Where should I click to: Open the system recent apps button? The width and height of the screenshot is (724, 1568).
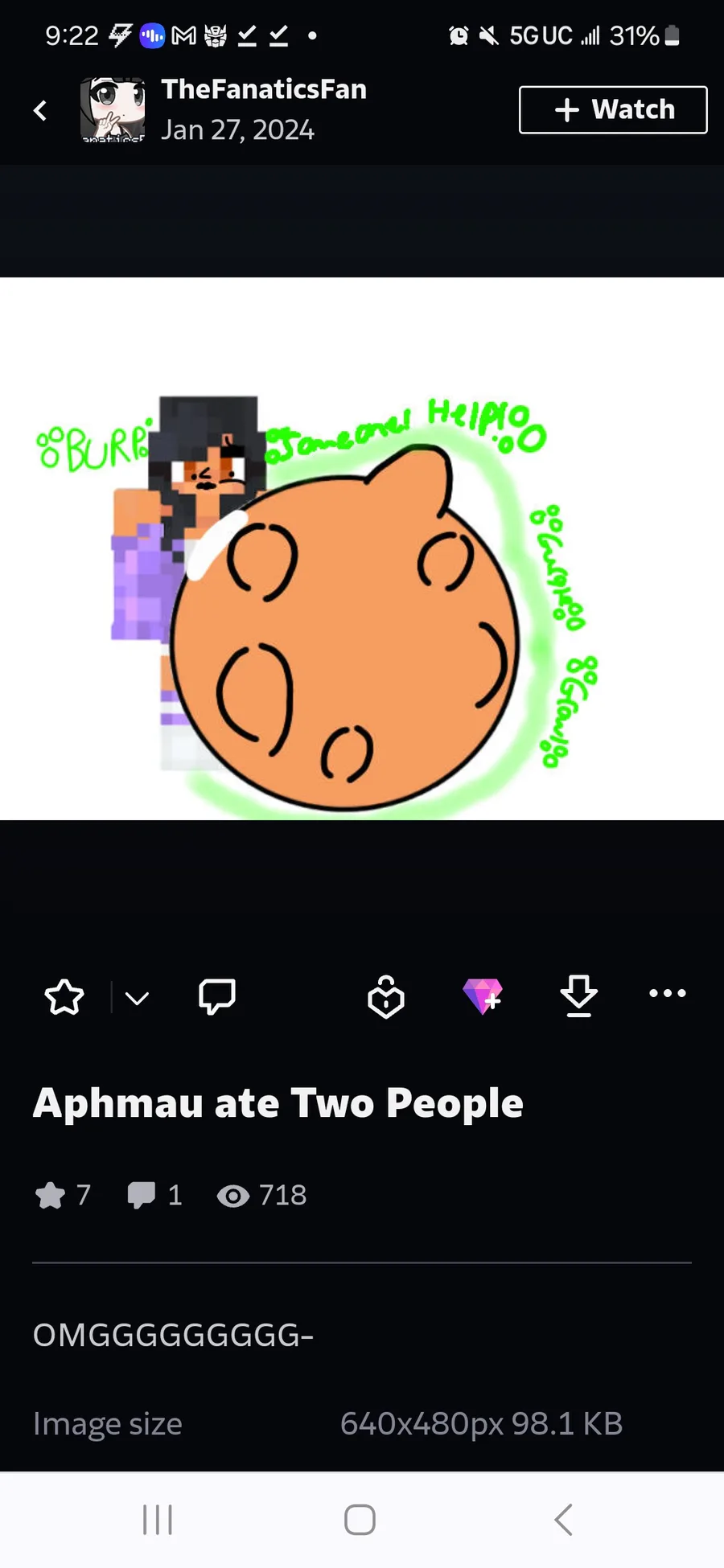click(x=158, y=1520)
